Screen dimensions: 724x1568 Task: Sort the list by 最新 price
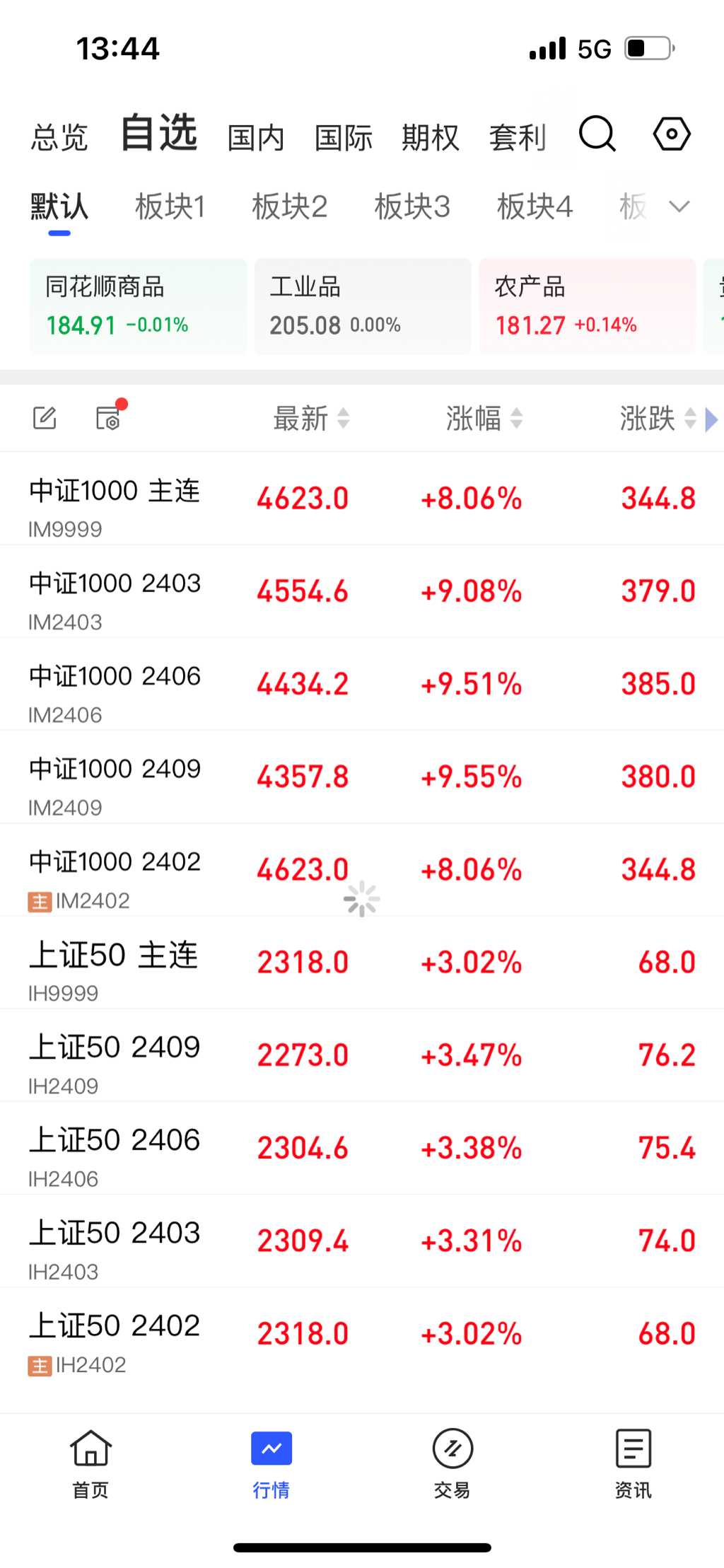(311, 418)
